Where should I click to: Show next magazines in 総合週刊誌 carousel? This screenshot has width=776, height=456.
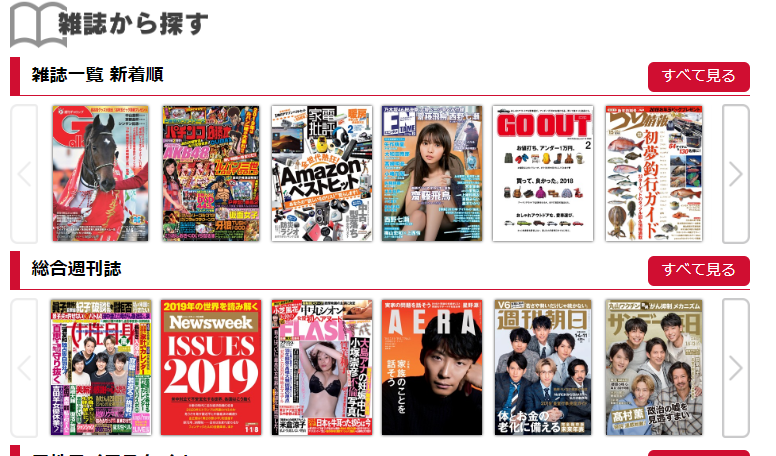tap(735, 368)
